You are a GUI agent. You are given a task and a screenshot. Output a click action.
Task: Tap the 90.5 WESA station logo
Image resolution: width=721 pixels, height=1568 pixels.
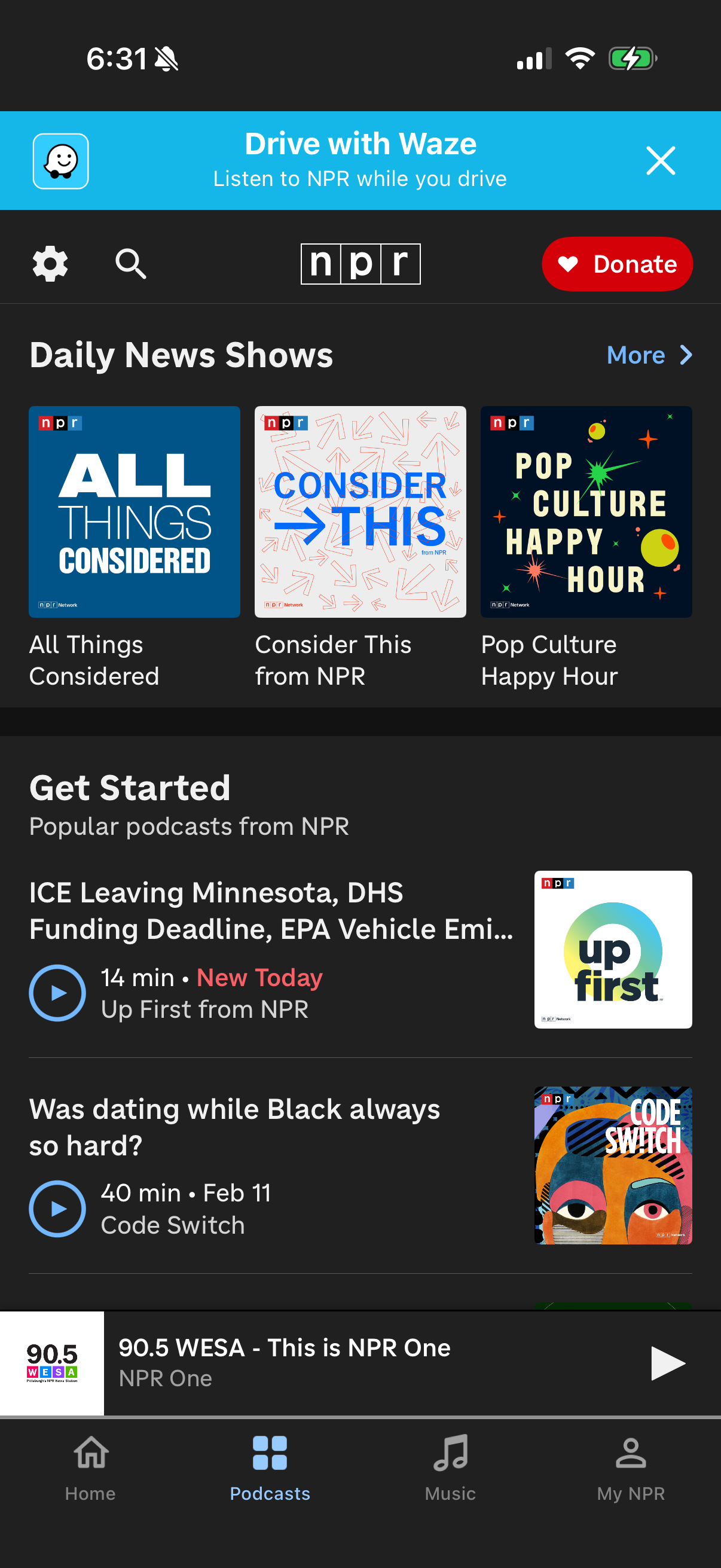pos(53,1363)
